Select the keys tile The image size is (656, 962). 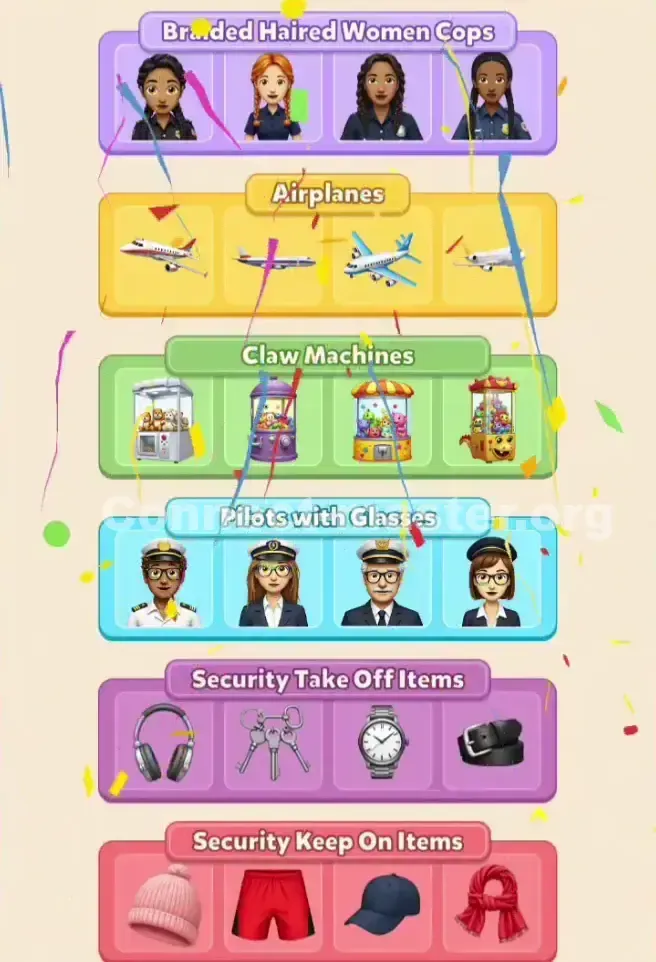(x=272, y=741)
